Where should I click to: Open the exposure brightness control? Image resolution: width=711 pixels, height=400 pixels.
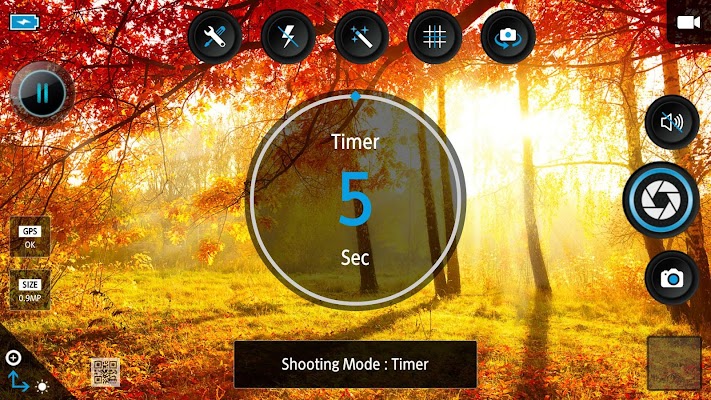(42, 385)
